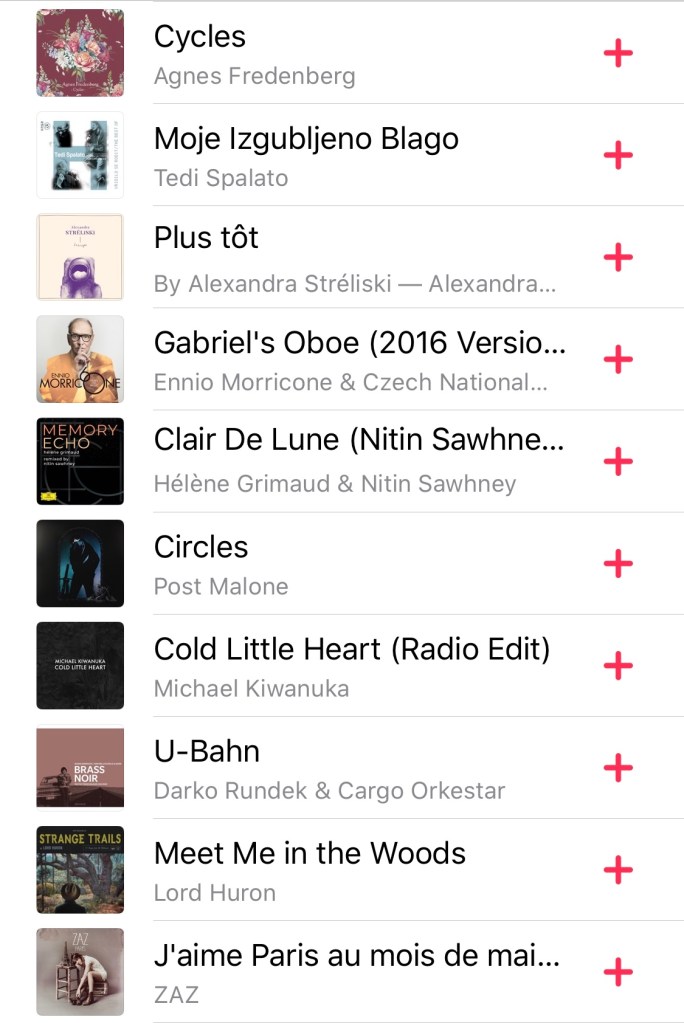Add Moje Izgubljeno Blago to library
The image size is (684, 1023).
click(618, 155)
